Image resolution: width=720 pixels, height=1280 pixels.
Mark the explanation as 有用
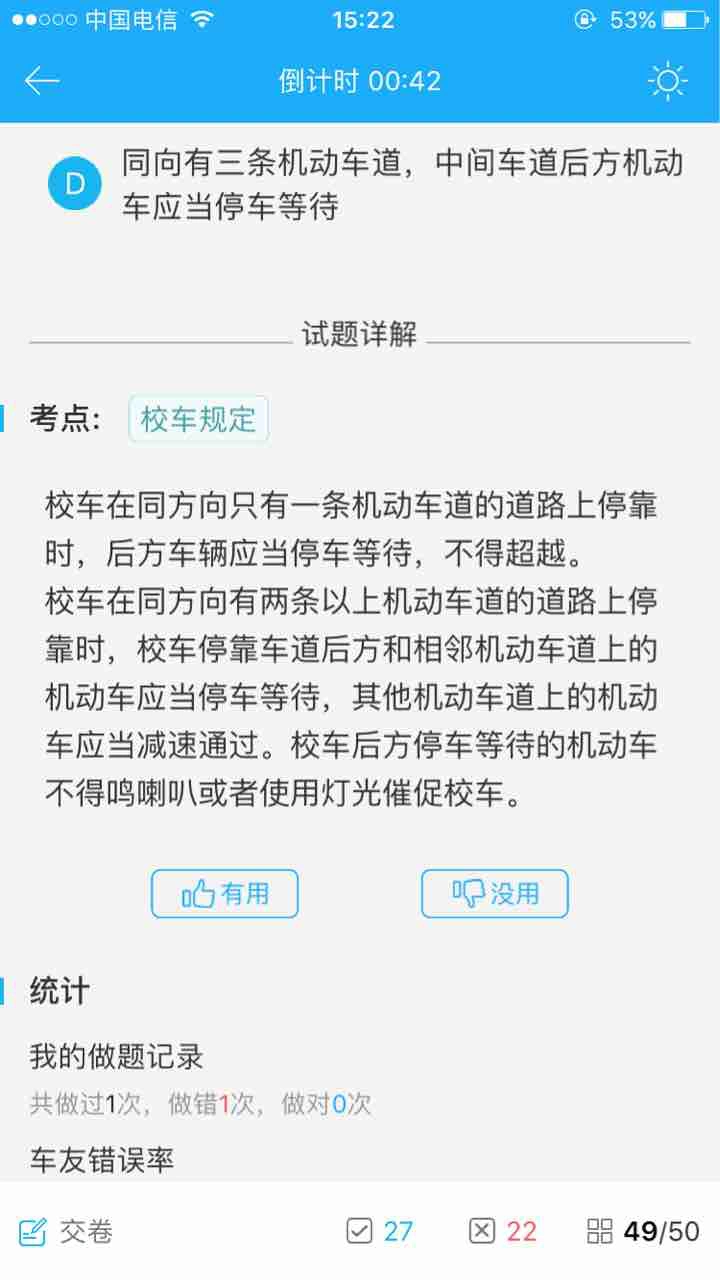point(225,893)
